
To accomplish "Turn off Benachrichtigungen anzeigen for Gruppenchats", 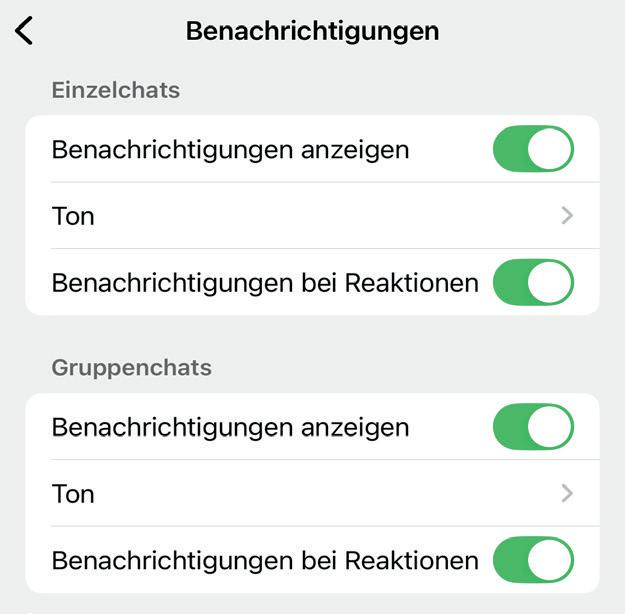I will pyautogui.click(x=533, y=428).
